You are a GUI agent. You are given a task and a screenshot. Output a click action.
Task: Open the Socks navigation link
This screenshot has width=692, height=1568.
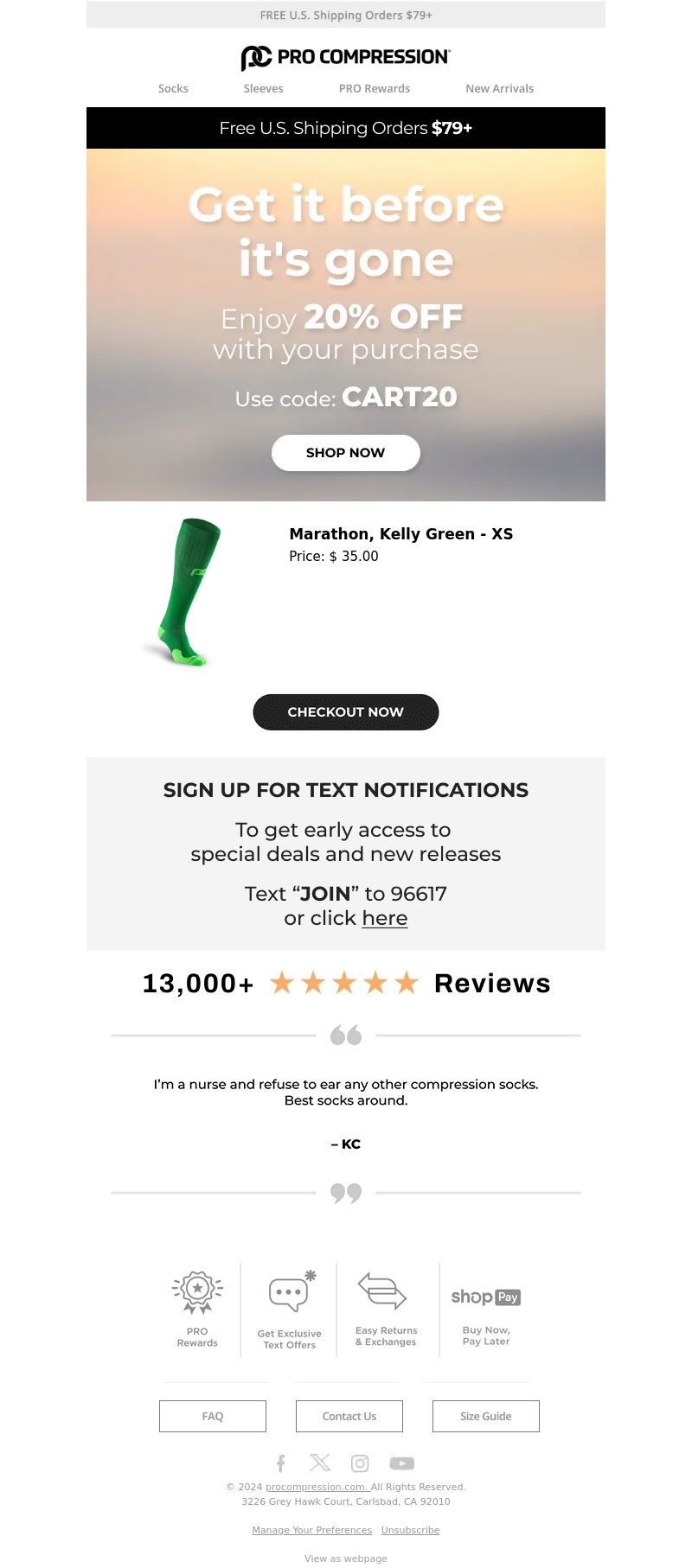click(173, 89)
